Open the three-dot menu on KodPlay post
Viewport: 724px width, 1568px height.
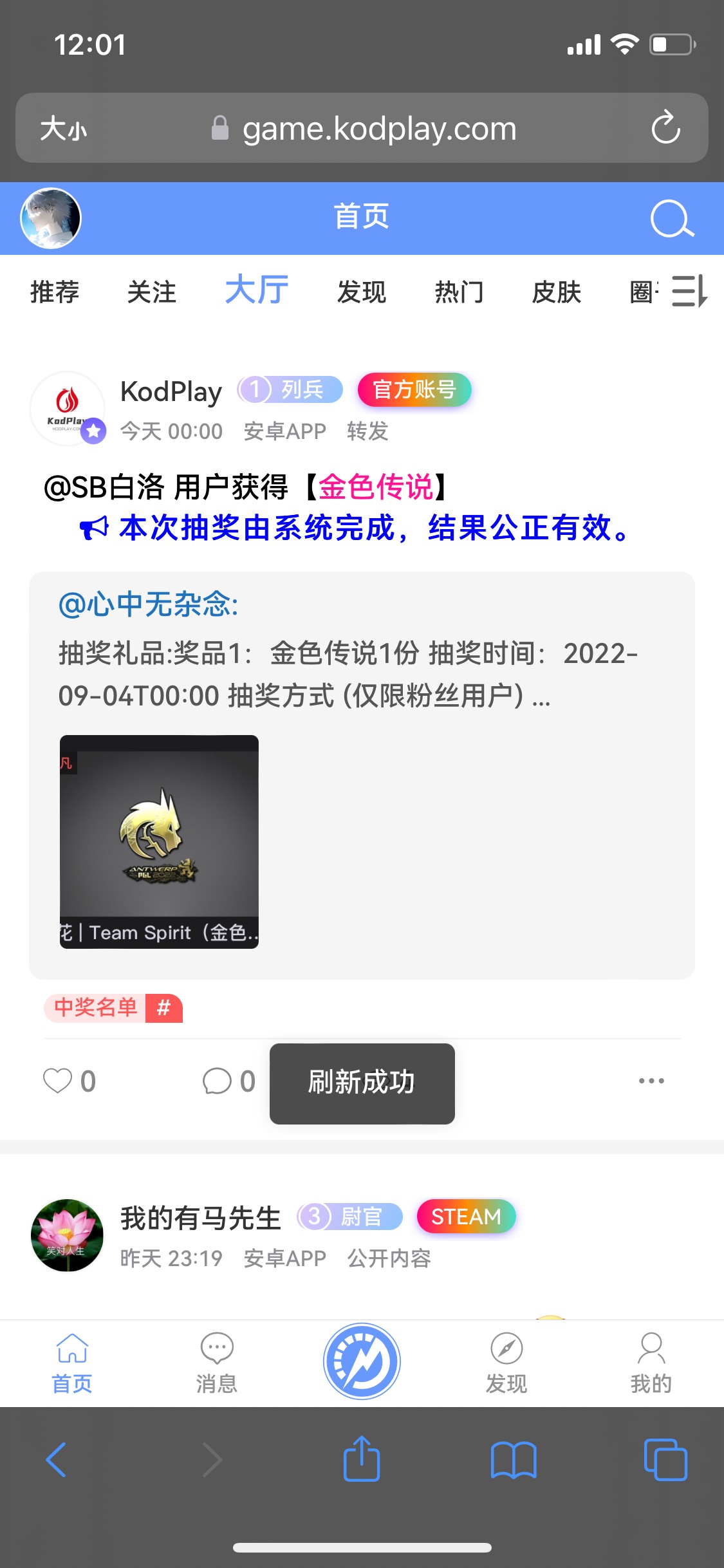coord(651,1081)
